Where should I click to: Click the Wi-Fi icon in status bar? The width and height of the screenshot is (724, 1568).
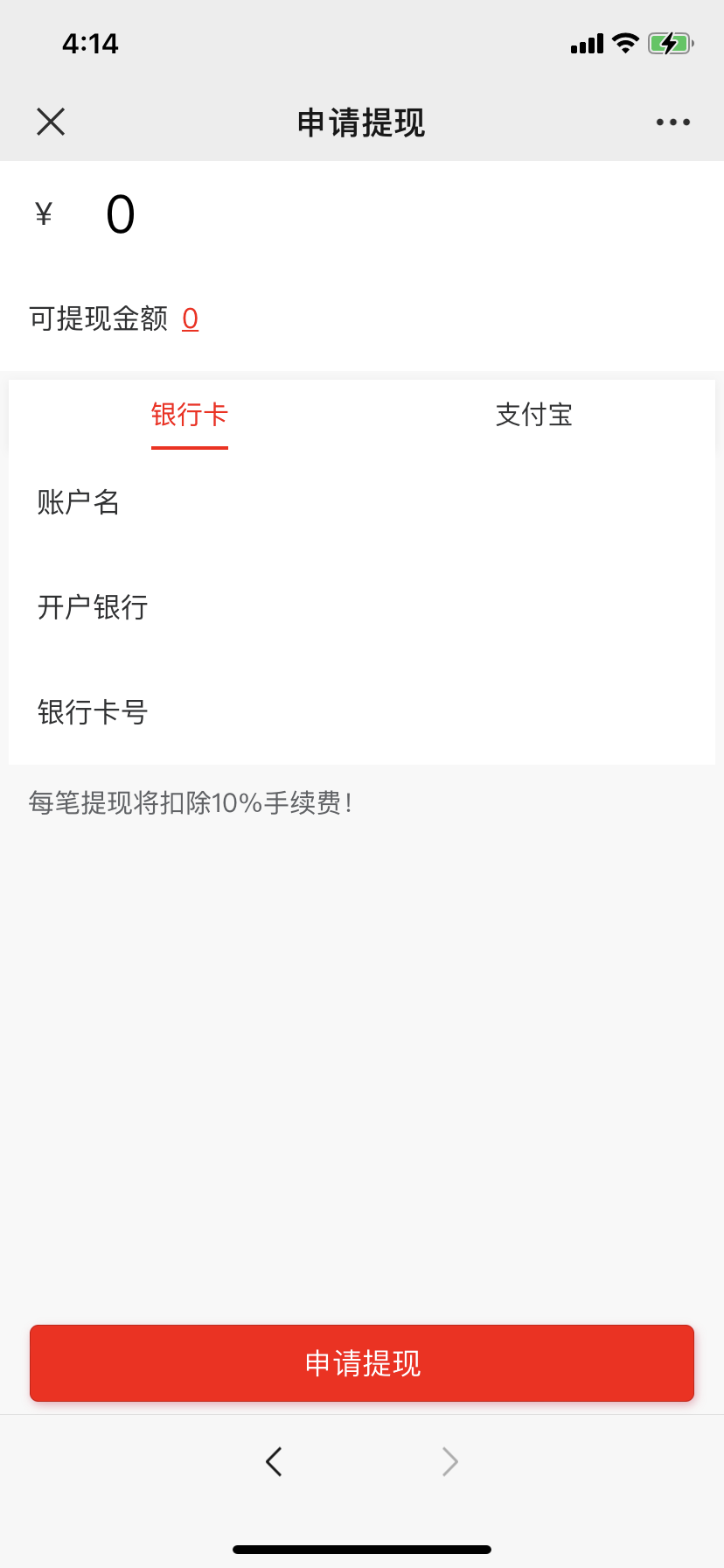tap(624, 42)
